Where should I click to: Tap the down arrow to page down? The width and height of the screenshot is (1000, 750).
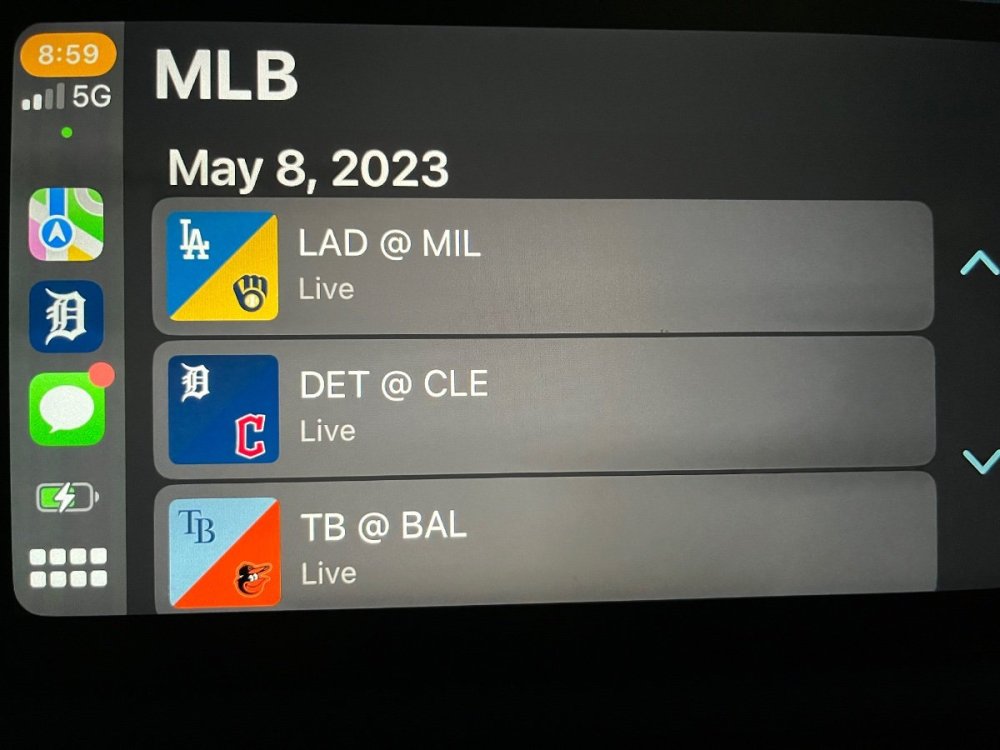coord(978,461)
